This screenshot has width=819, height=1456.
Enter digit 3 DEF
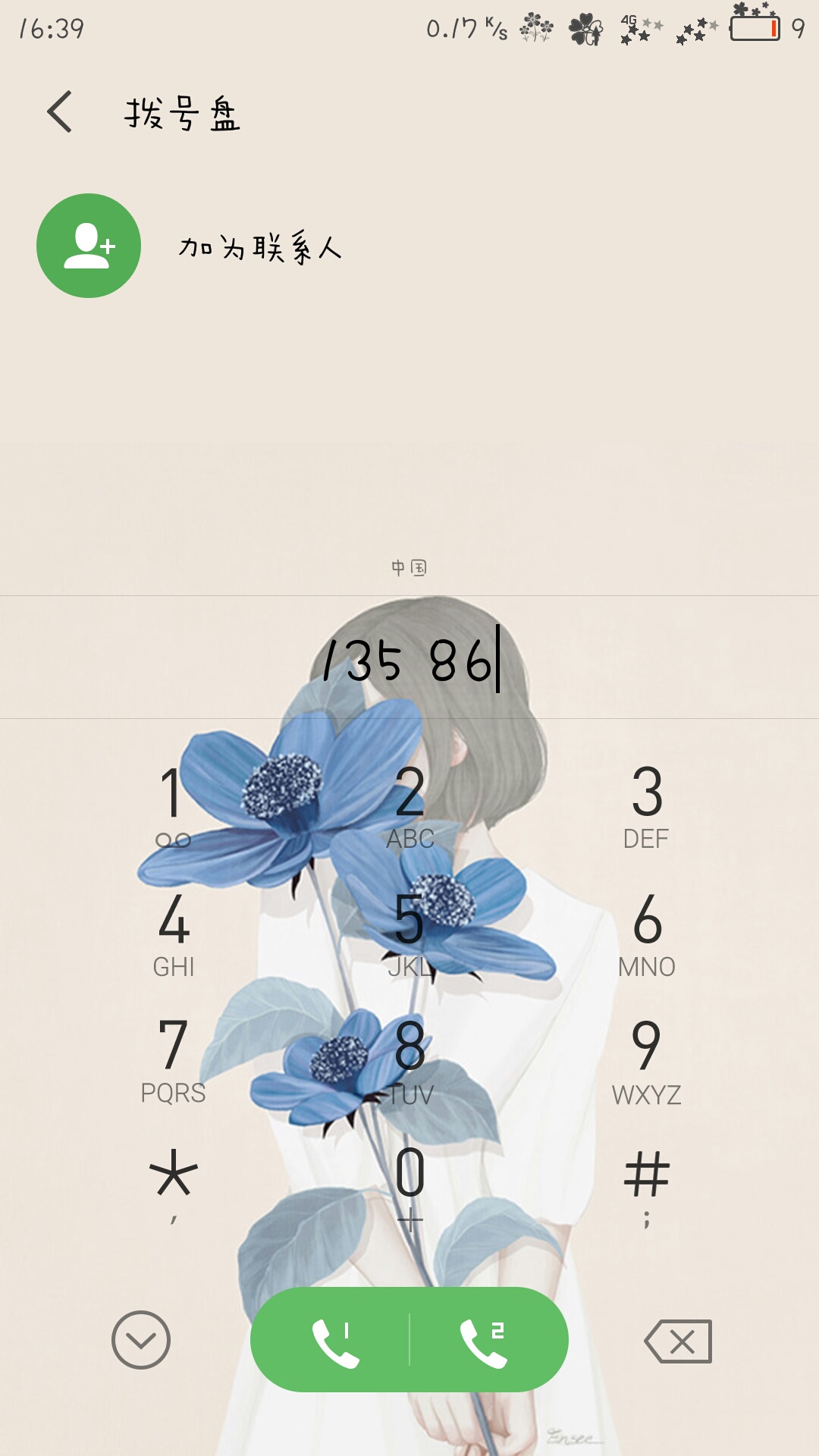(646, 805)
